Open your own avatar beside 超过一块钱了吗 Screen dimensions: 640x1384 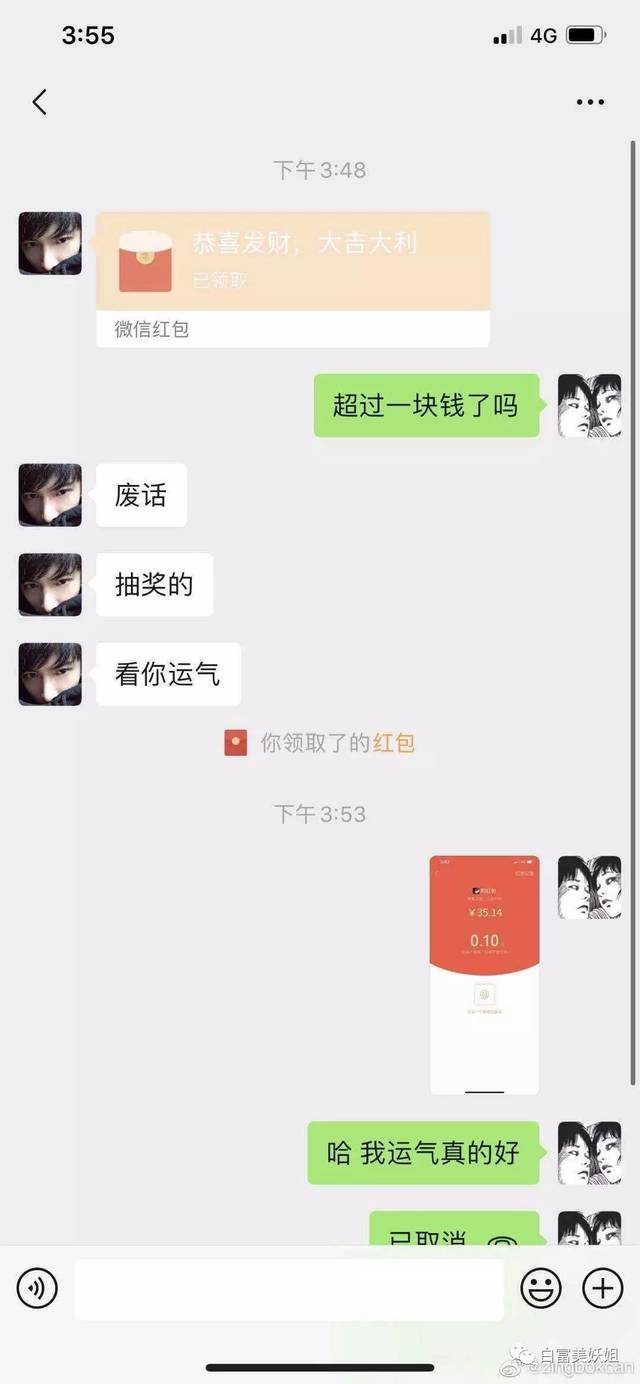point(589,406)
